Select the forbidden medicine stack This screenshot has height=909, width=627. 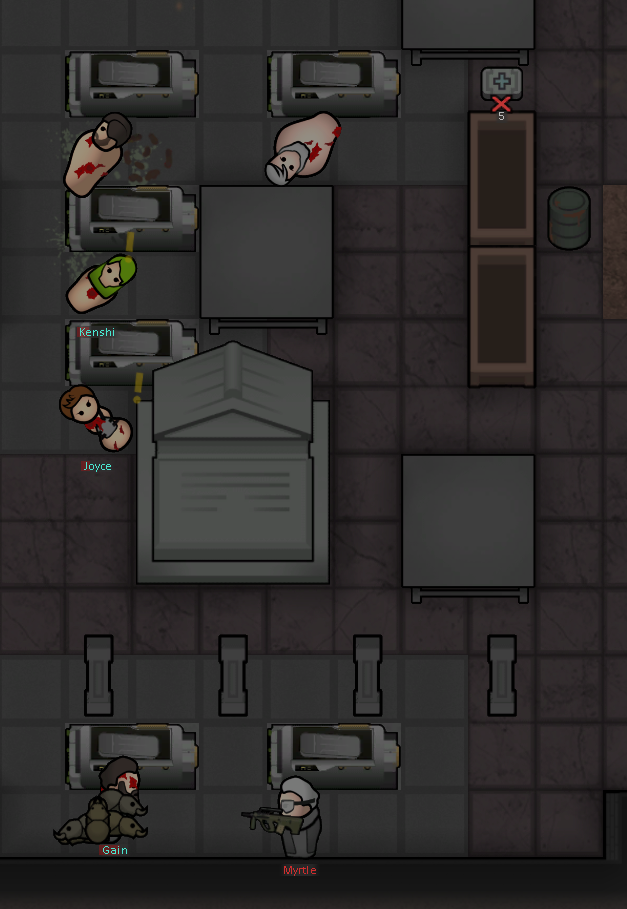tap(501, 86)
